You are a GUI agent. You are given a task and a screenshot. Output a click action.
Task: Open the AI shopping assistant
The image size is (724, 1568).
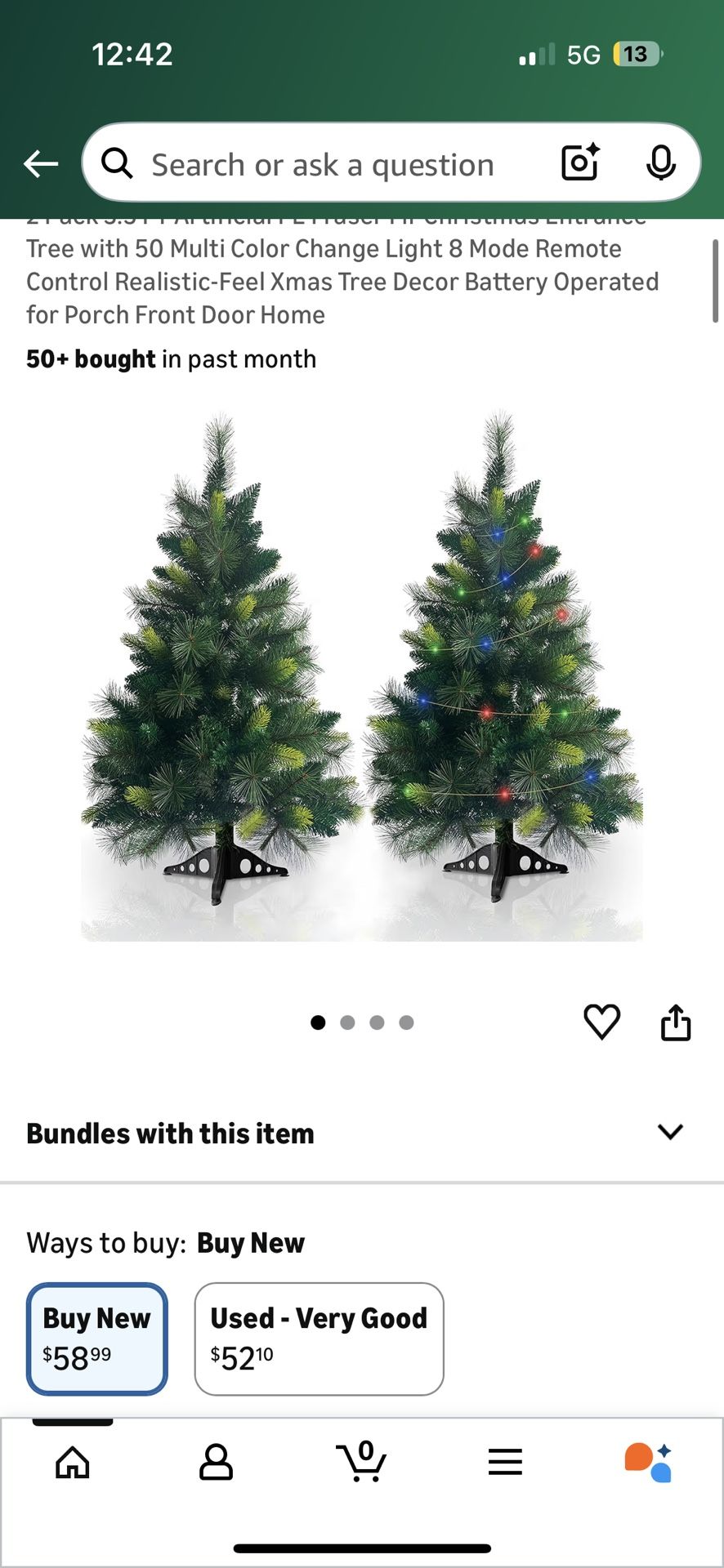(x=649, y=1462)
